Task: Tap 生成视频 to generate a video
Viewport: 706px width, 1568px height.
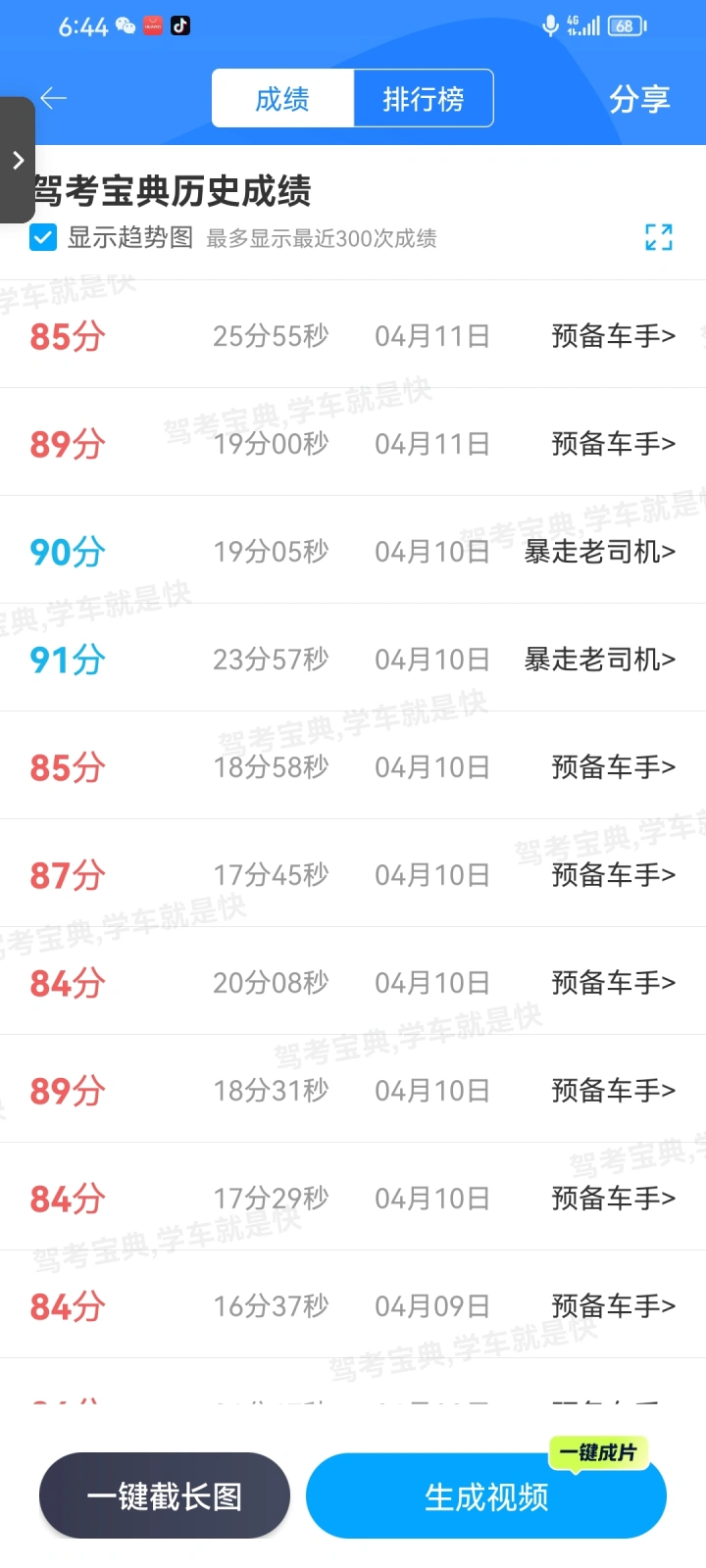Action: pos(486,1495)
